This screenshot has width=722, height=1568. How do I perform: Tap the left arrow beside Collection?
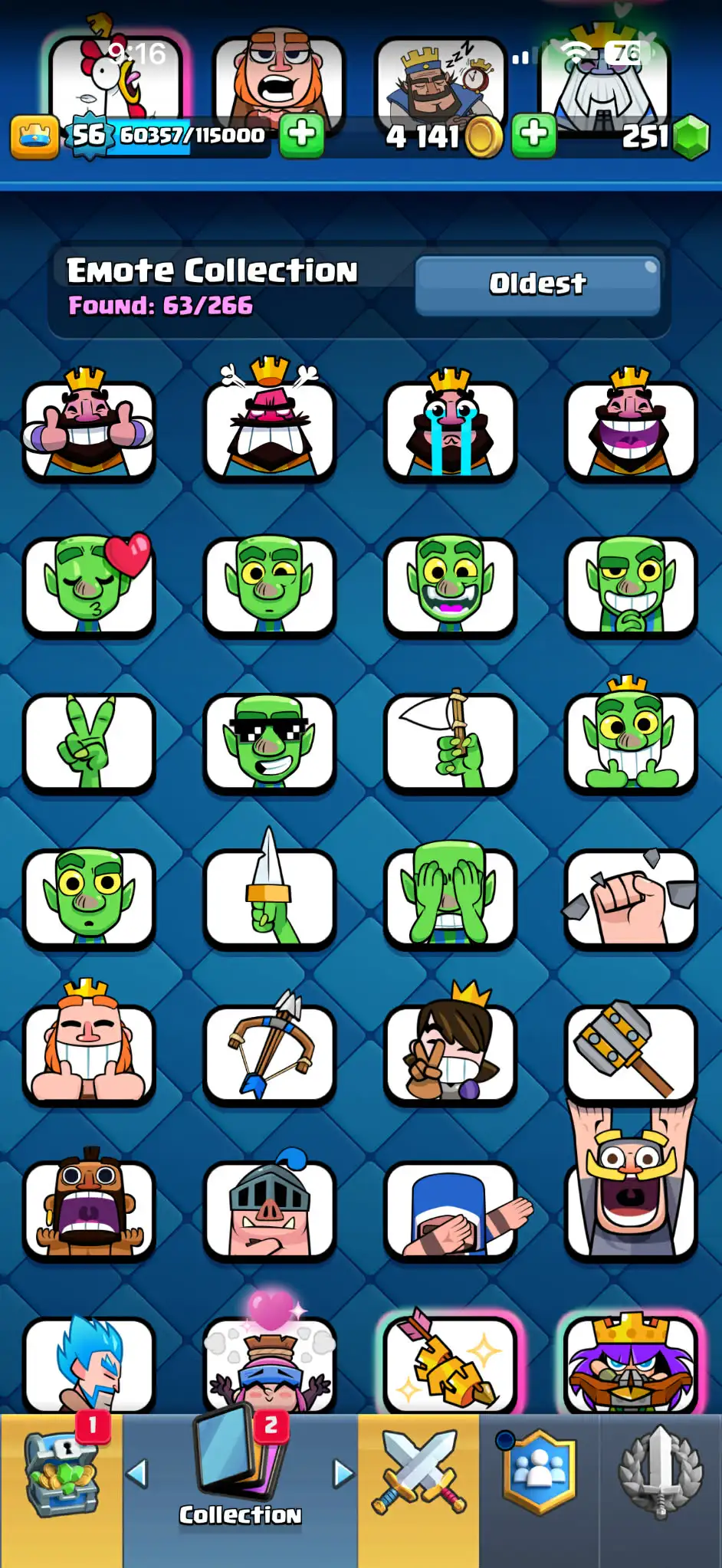(x=137, y=1473)
